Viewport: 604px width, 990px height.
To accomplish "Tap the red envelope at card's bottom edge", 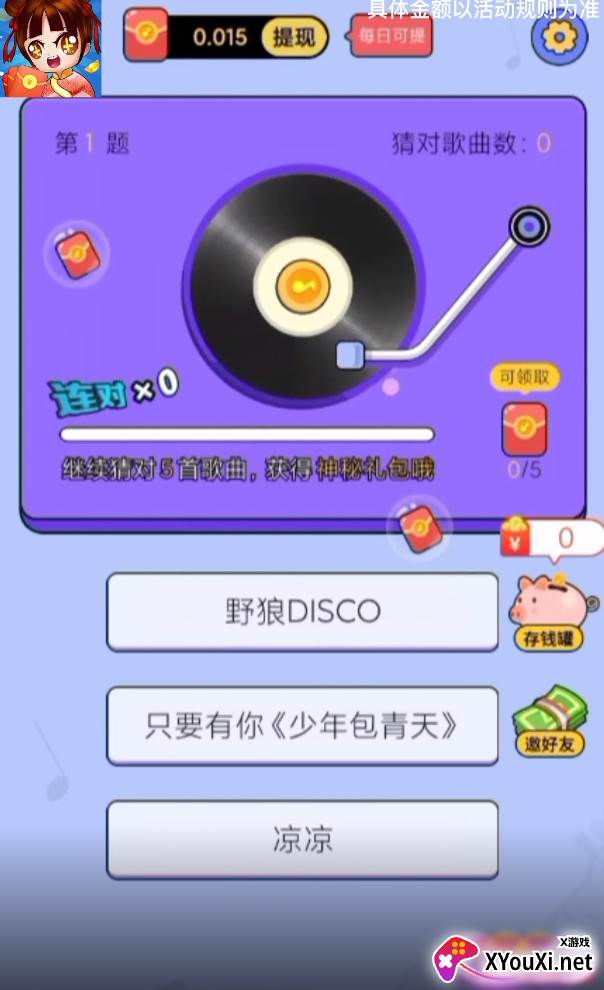I will 420,529.
